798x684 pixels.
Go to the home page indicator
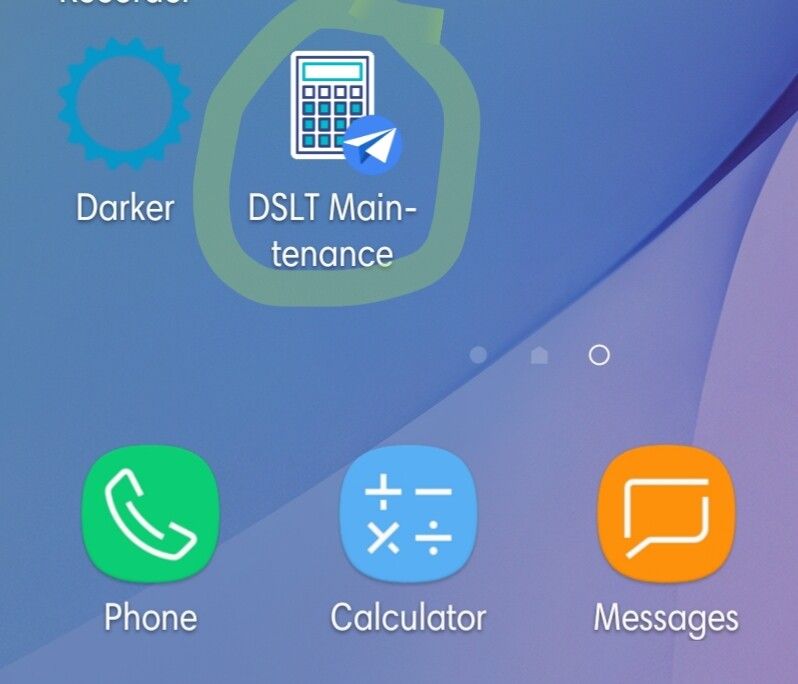click(x=539, y=355)
